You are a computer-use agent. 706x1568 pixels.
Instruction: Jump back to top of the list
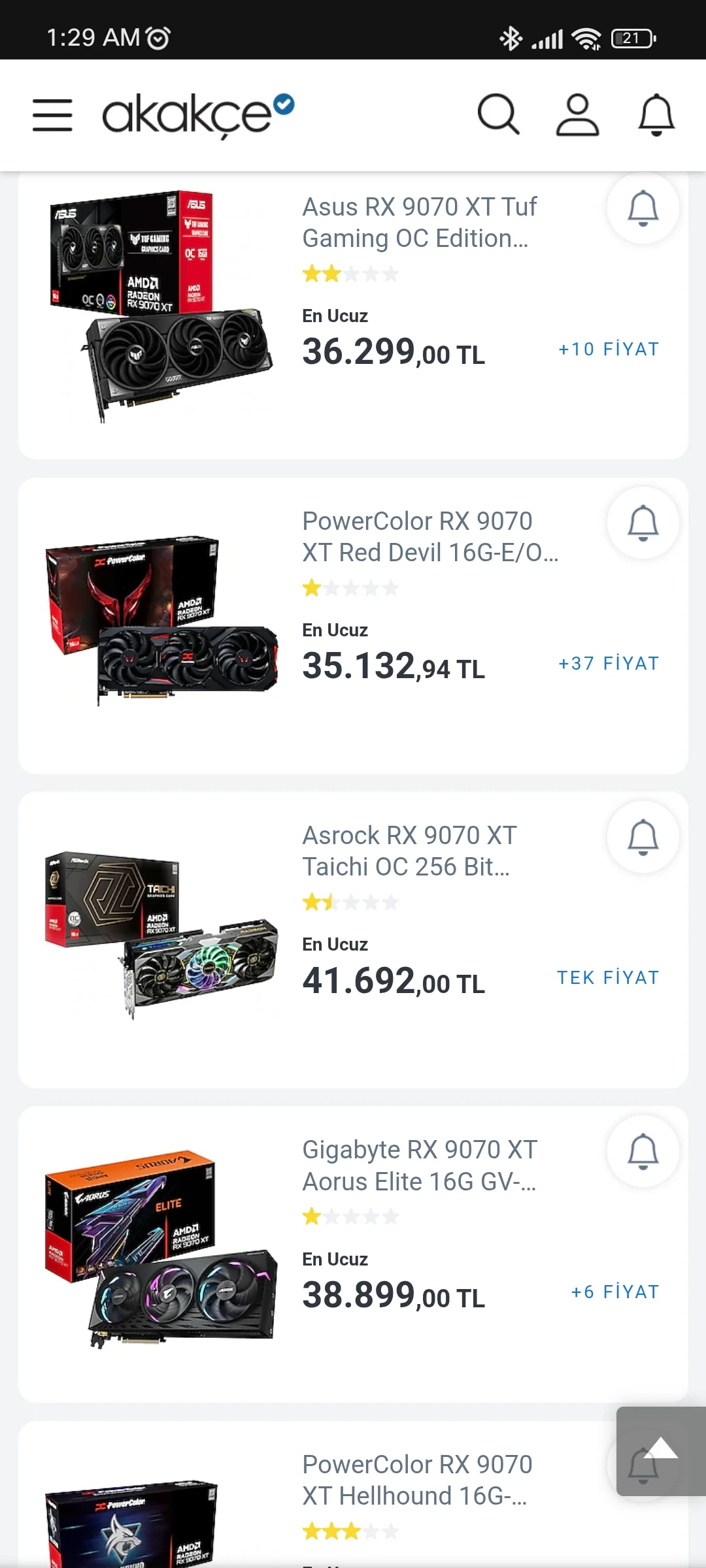tap(661, 1451)
